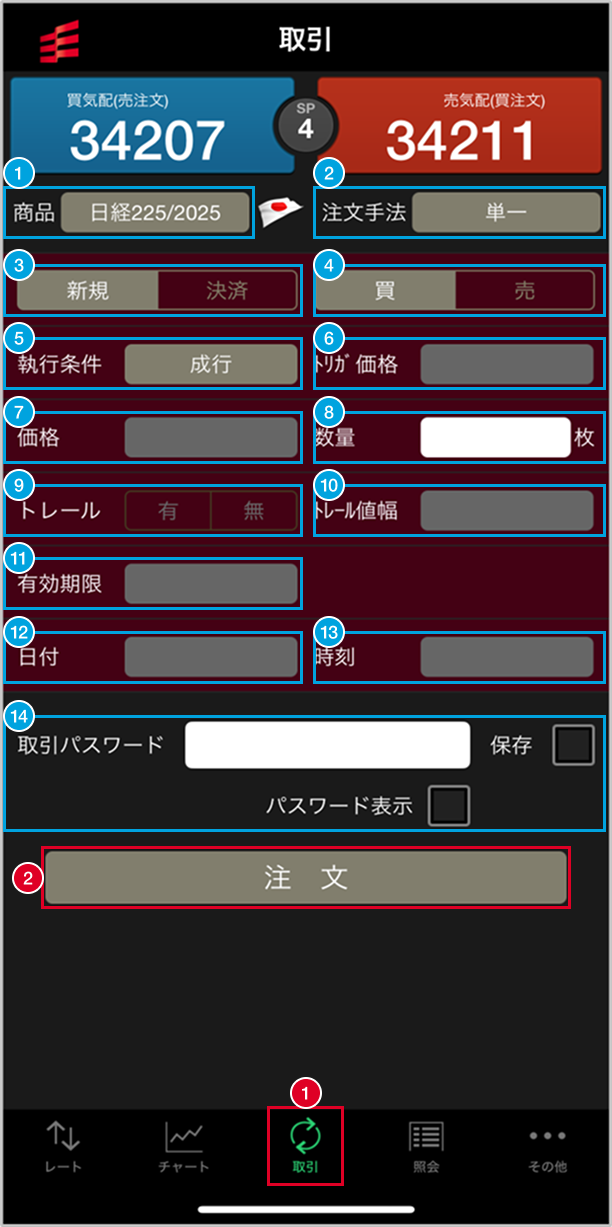The image size is (612, 1227).
Task: Check the 保存 password checkbox
Action: click(x=573, y=745)
